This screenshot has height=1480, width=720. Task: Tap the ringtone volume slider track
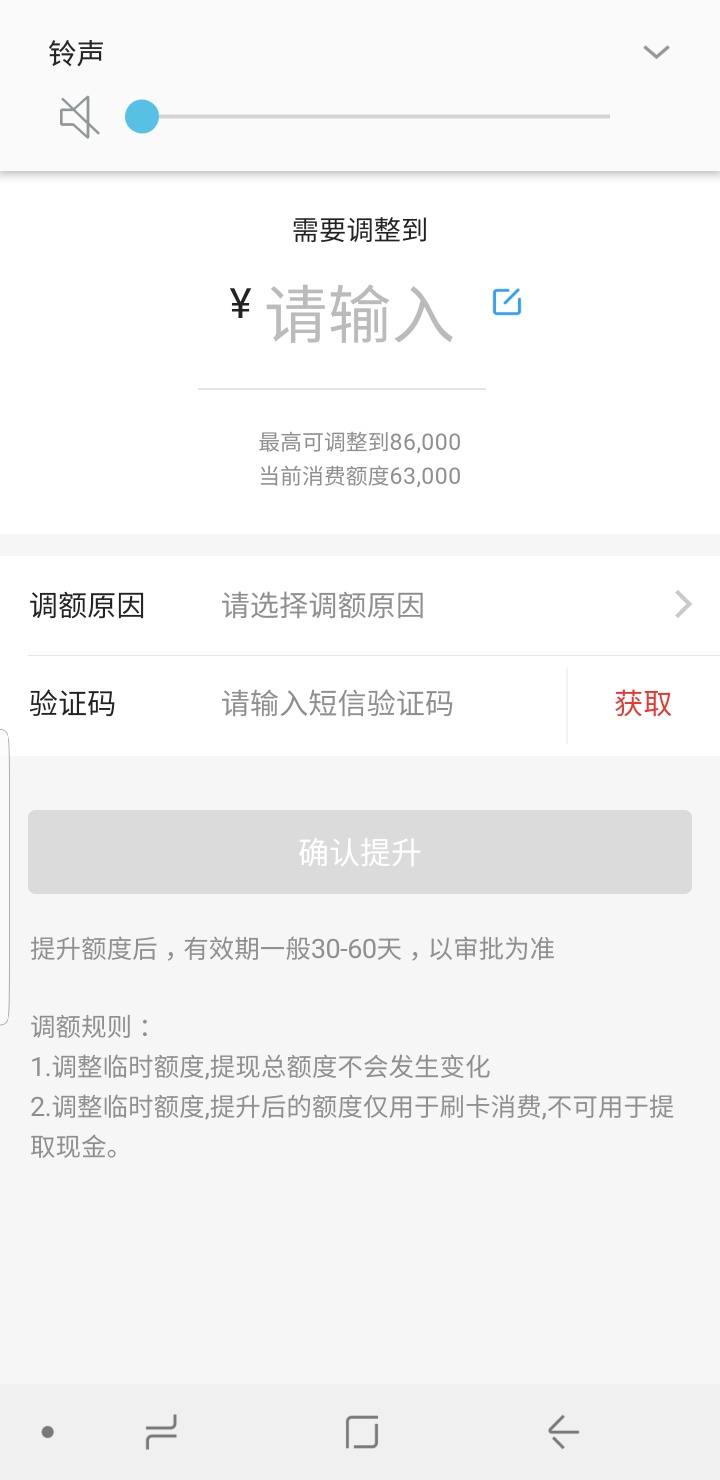[x=368, y=117]
